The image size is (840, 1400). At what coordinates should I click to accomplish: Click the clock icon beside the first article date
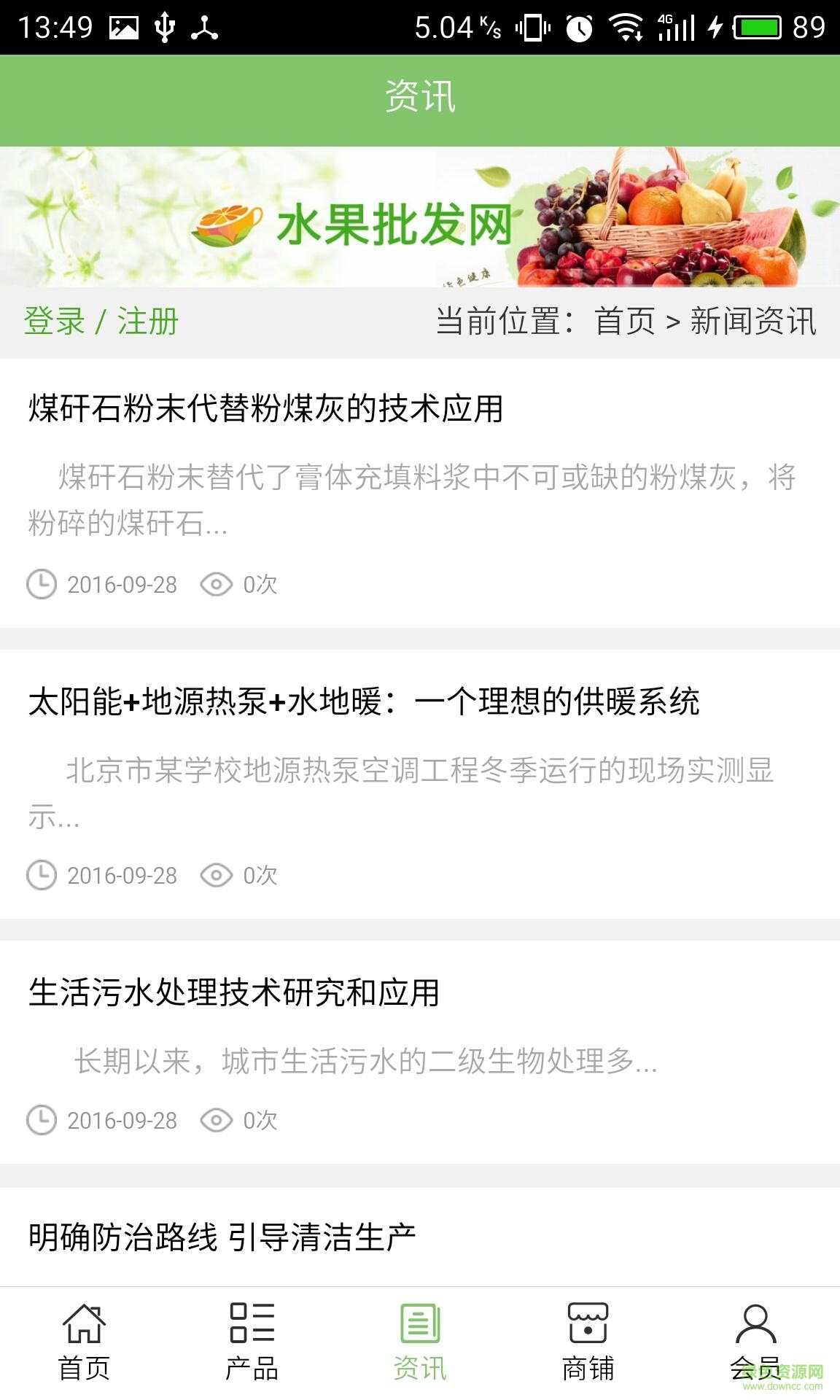click(x=41, y=584)
